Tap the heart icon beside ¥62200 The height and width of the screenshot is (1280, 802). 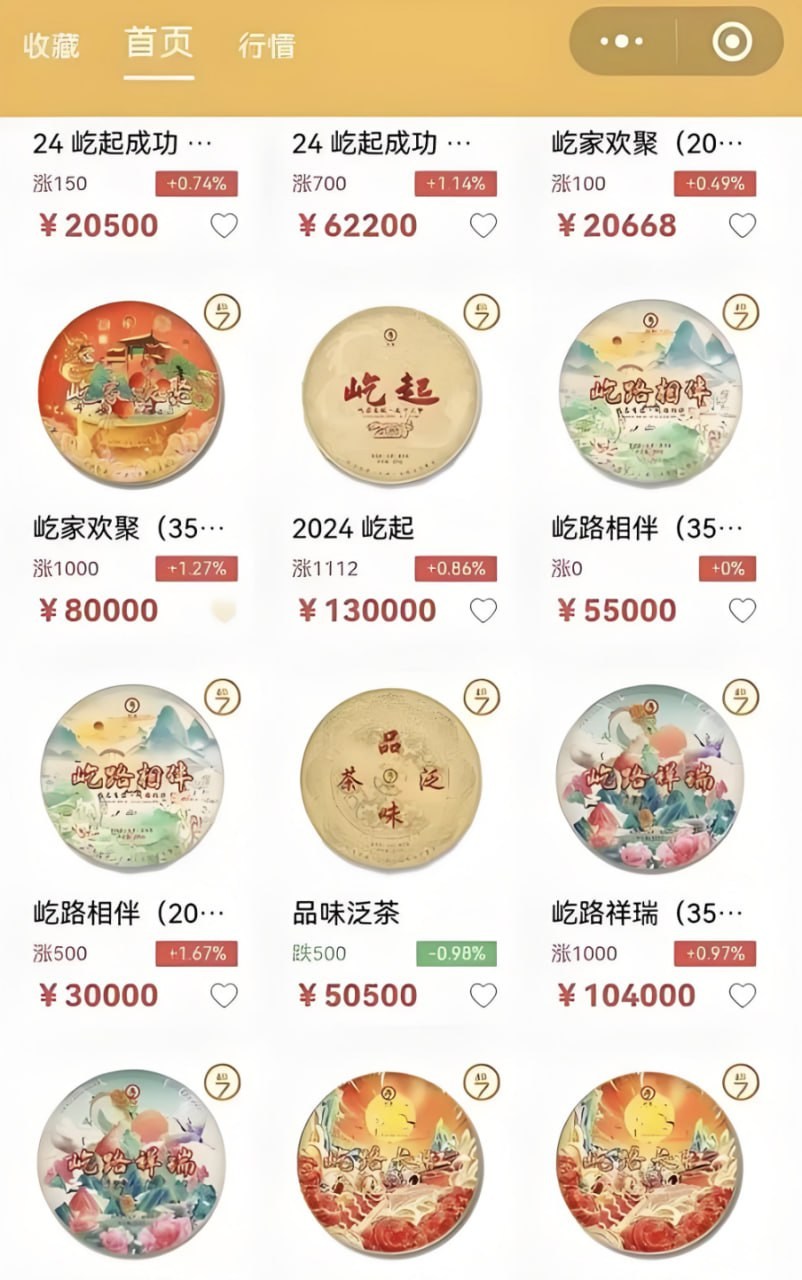pyautogui.click(x=481, y=226)
